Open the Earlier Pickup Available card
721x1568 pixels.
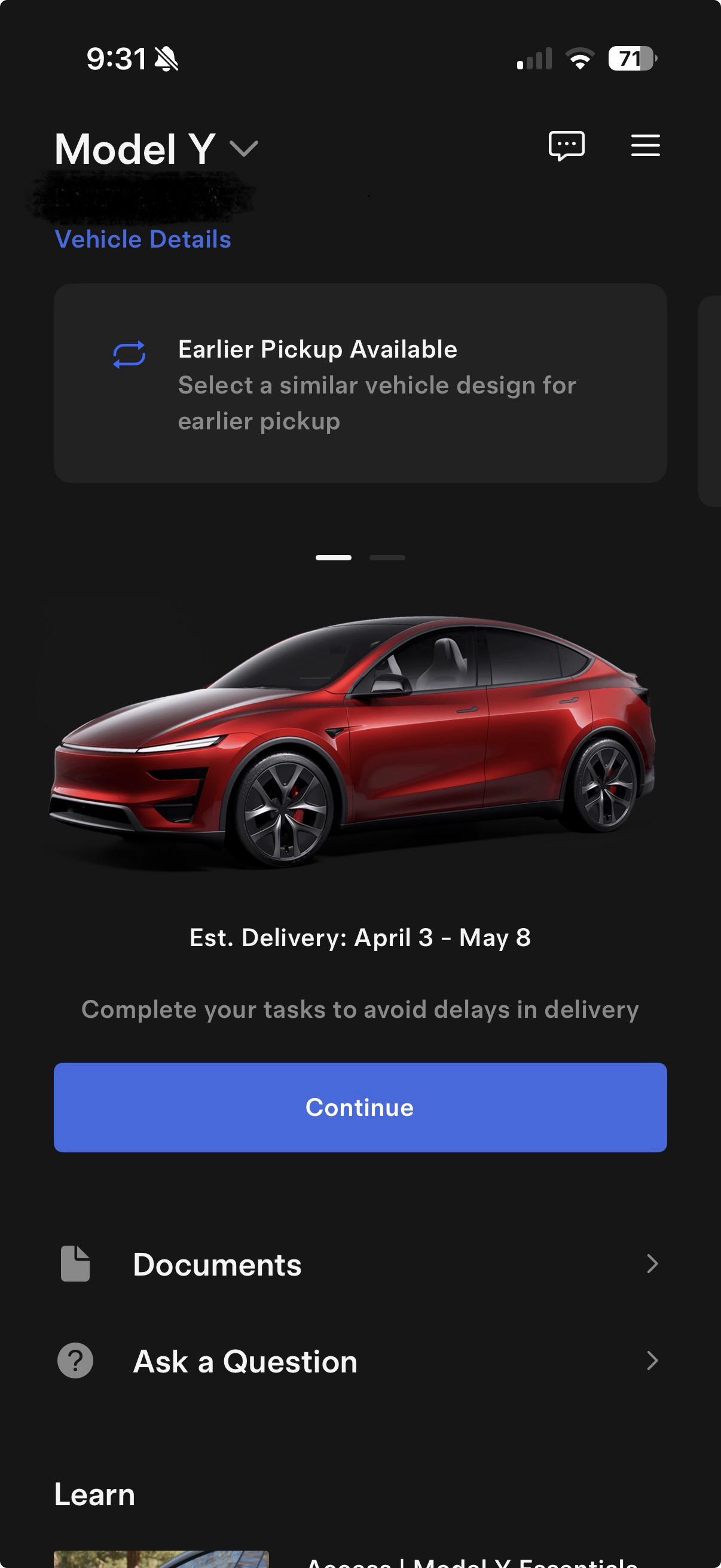[360, 383]
